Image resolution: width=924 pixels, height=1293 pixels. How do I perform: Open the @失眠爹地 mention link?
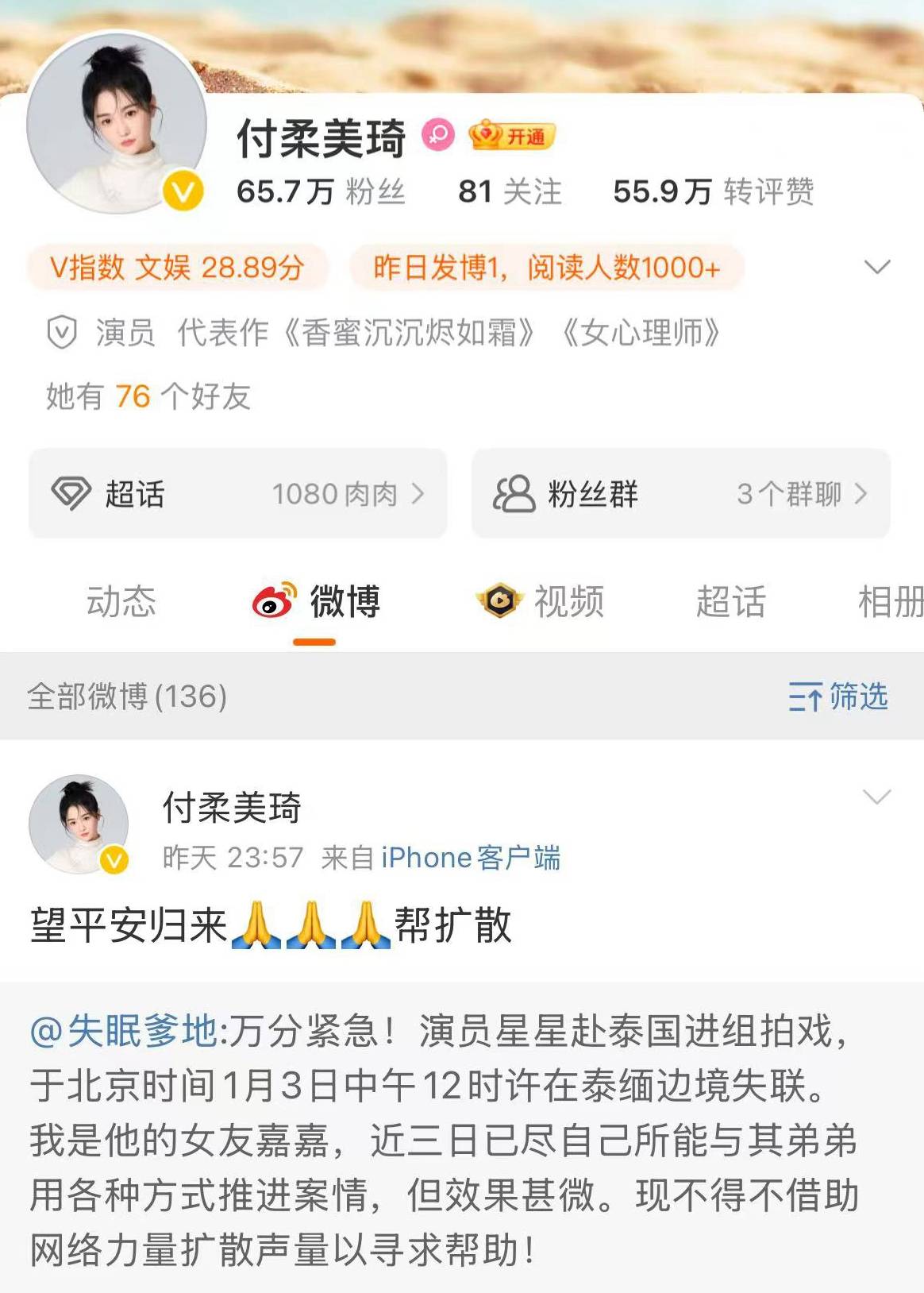point(123,1031)
